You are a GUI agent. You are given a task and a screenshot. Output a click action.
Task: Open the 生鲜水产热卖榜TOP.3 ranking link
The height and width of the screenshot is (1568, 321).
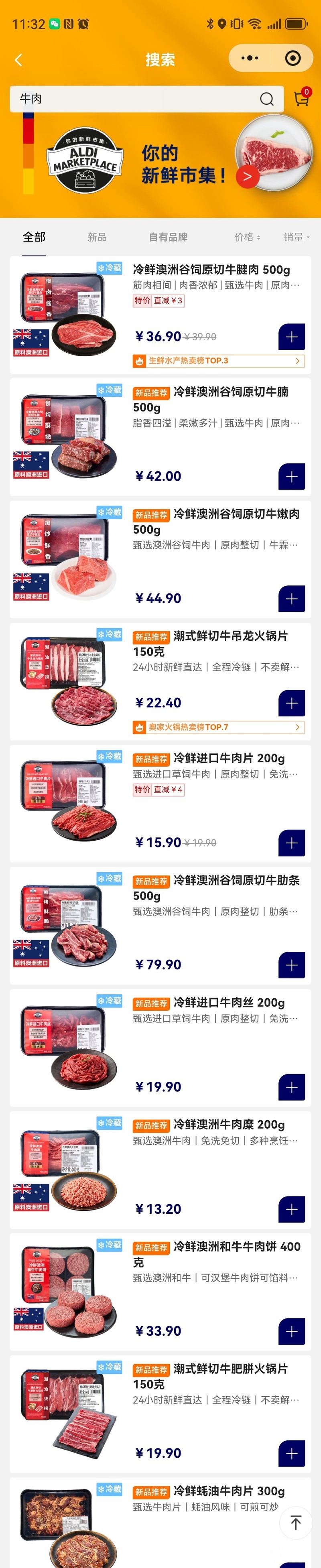[218, 361]
